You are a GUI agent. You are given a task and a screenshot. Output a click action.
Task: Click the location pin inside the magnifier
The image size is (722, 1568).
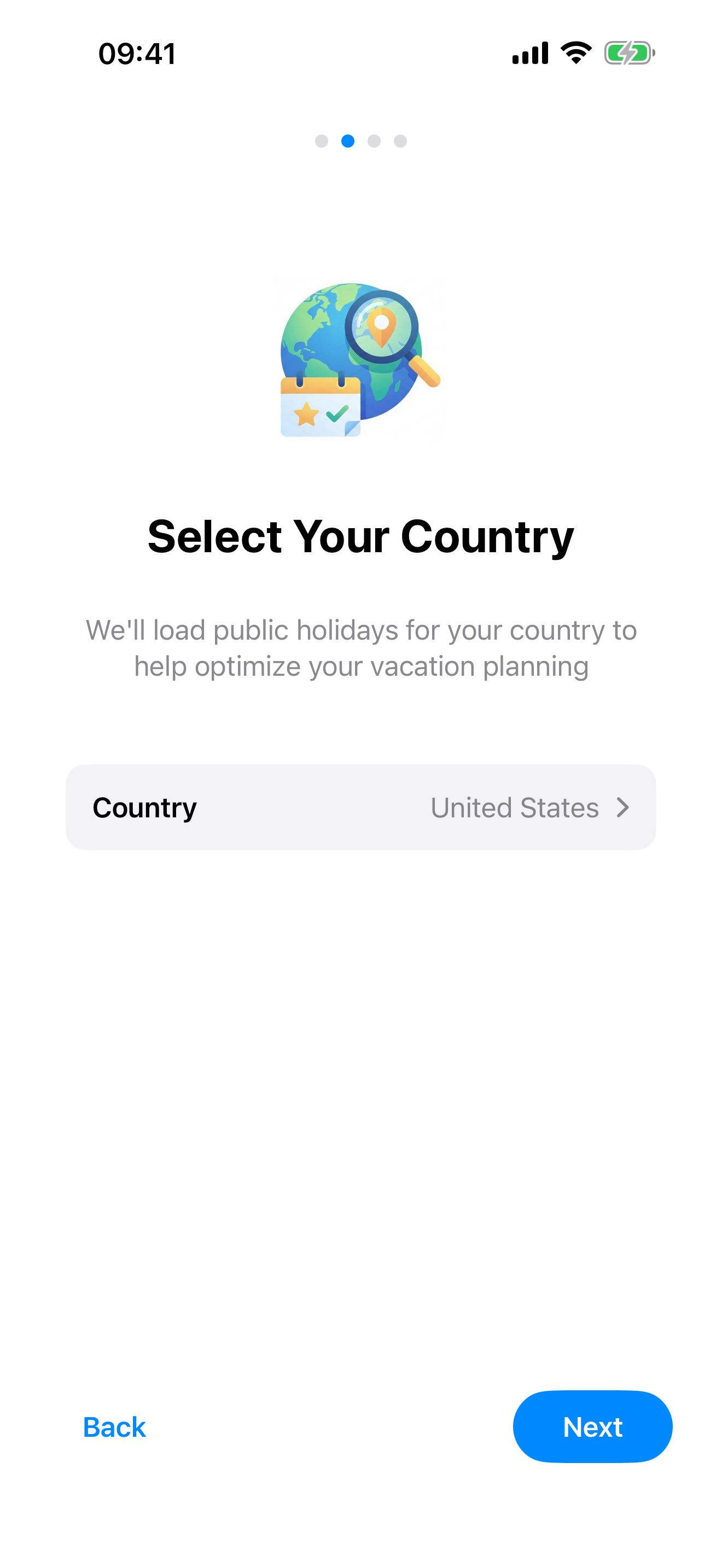383,326
